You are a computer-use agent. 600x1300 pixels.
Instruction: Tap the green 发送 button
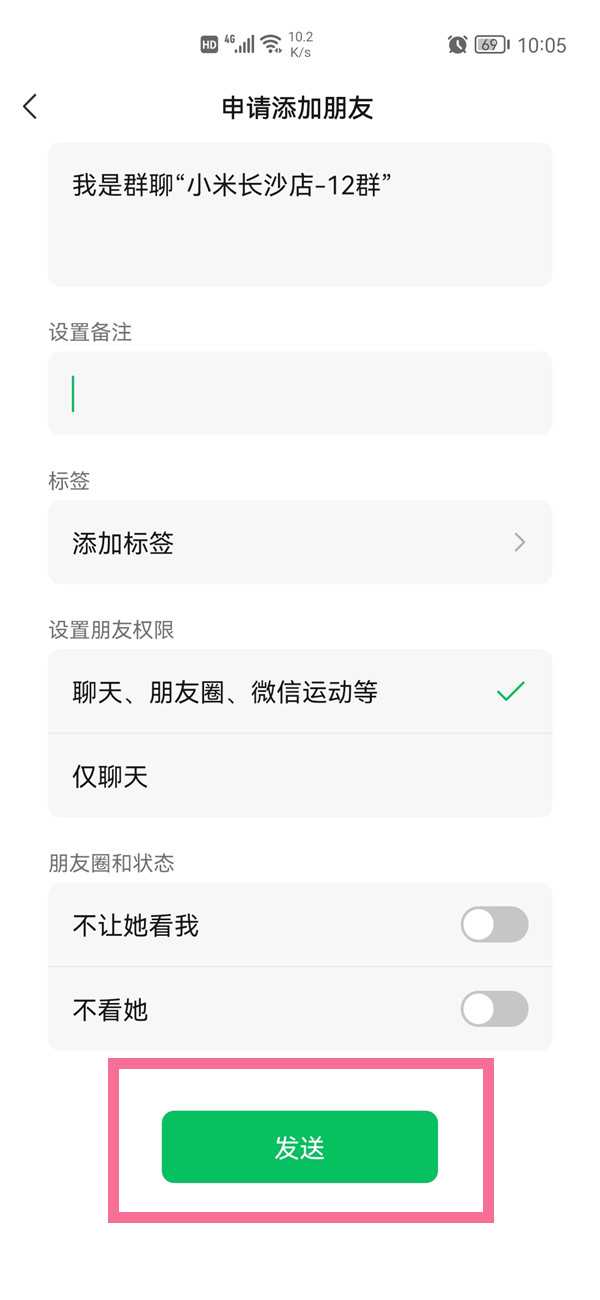(x=300, y=1147)
